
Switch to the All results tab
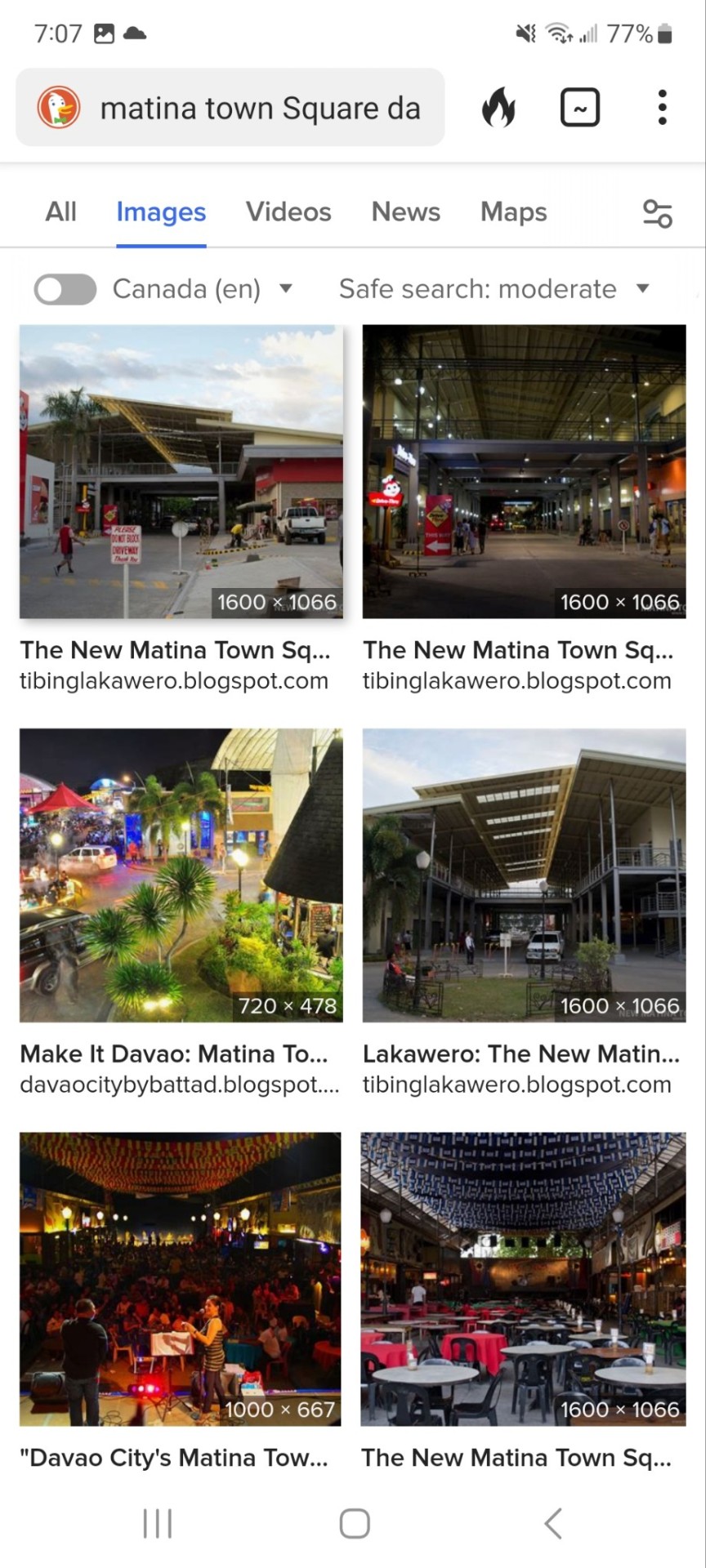click(60, 212)
